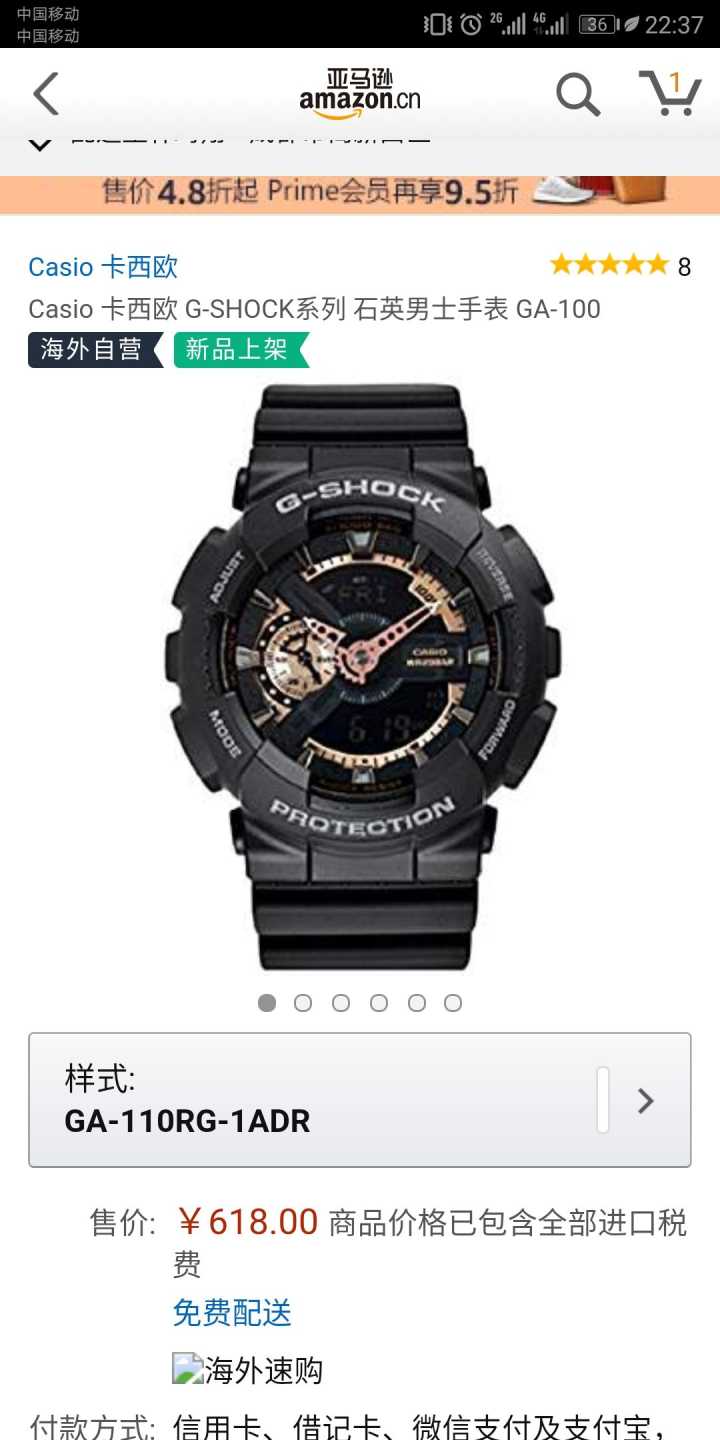Open the 免费配送 free shipping link
This screenshot has height=1440, width=720.
232,1312
